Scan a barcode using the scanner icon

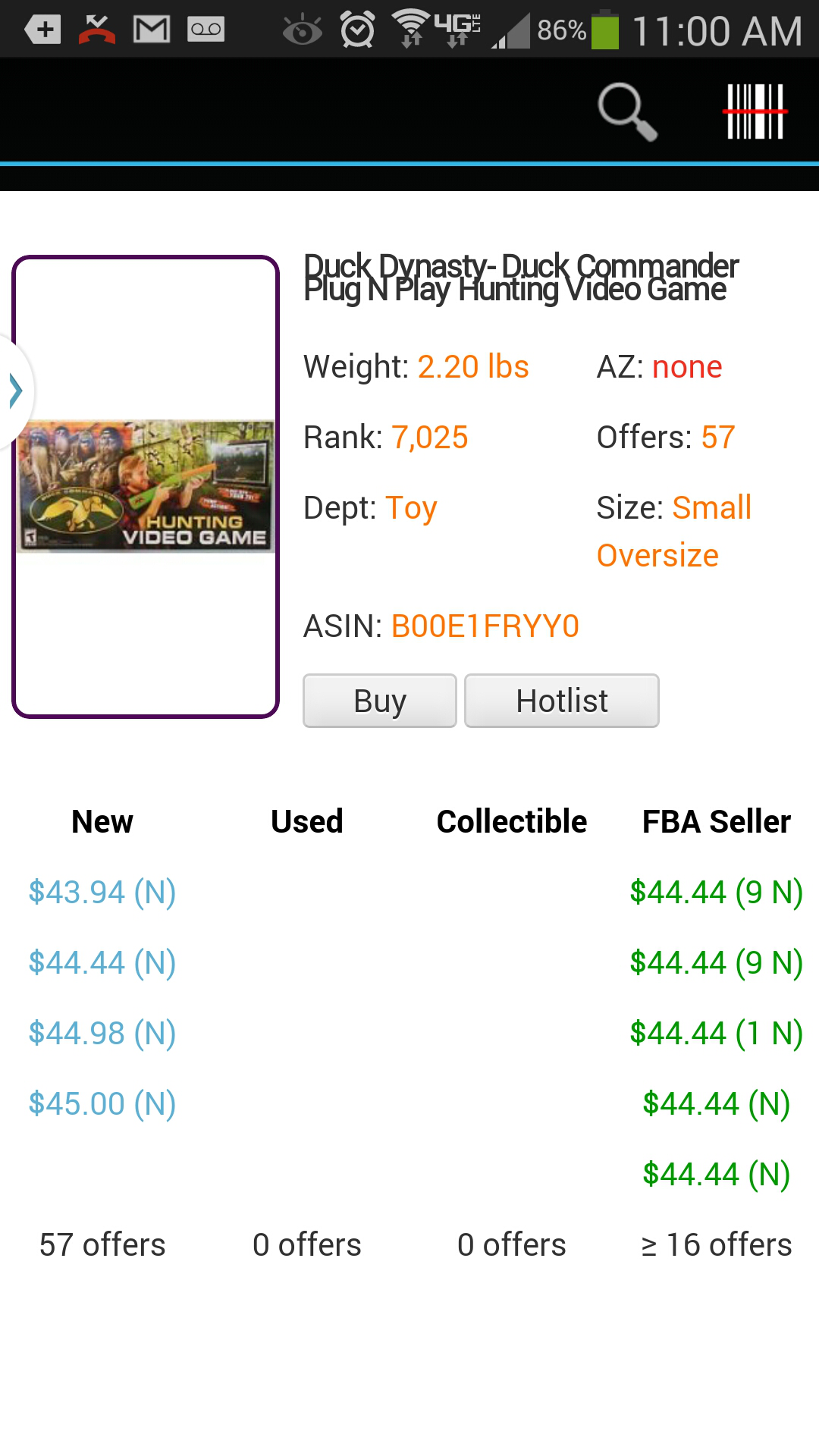pos(755,111)
